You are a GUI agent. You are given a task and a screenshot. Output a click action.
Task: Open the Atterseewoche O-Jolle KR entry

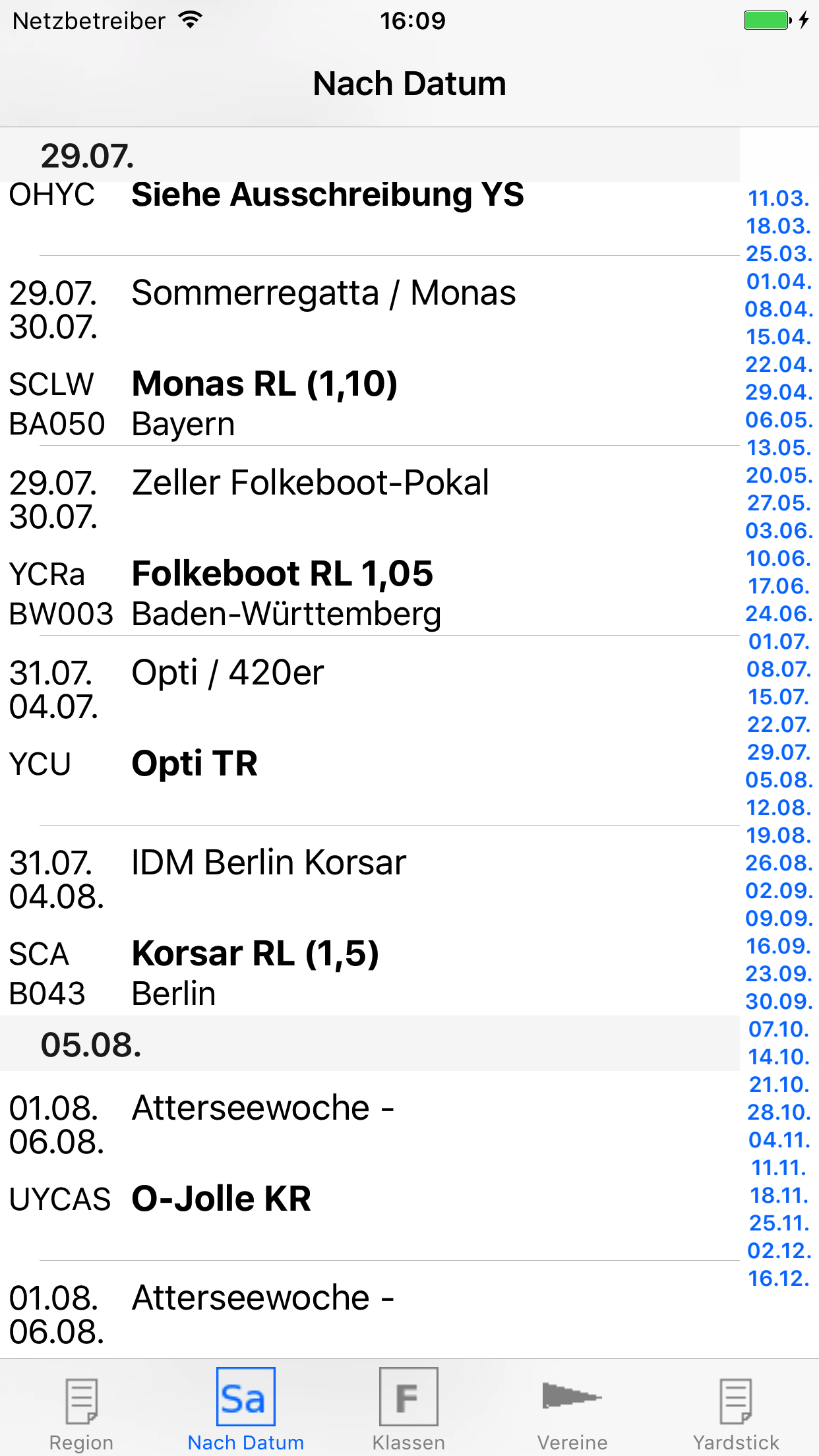(370, 1166)
